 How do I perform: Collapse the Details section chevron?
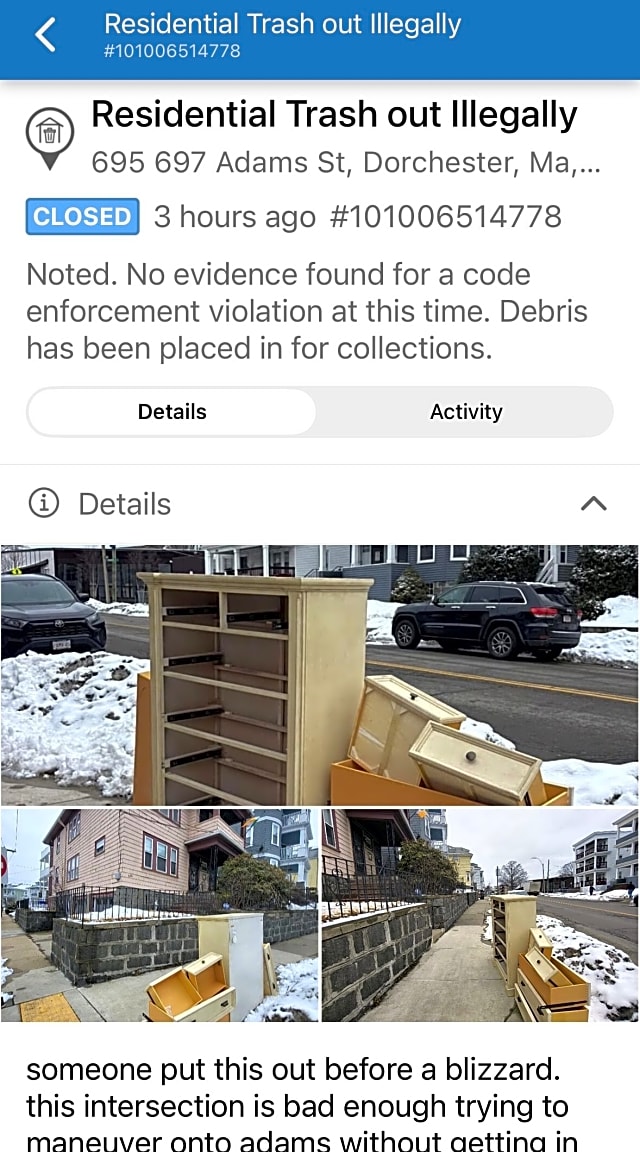(x=593, y=504)
